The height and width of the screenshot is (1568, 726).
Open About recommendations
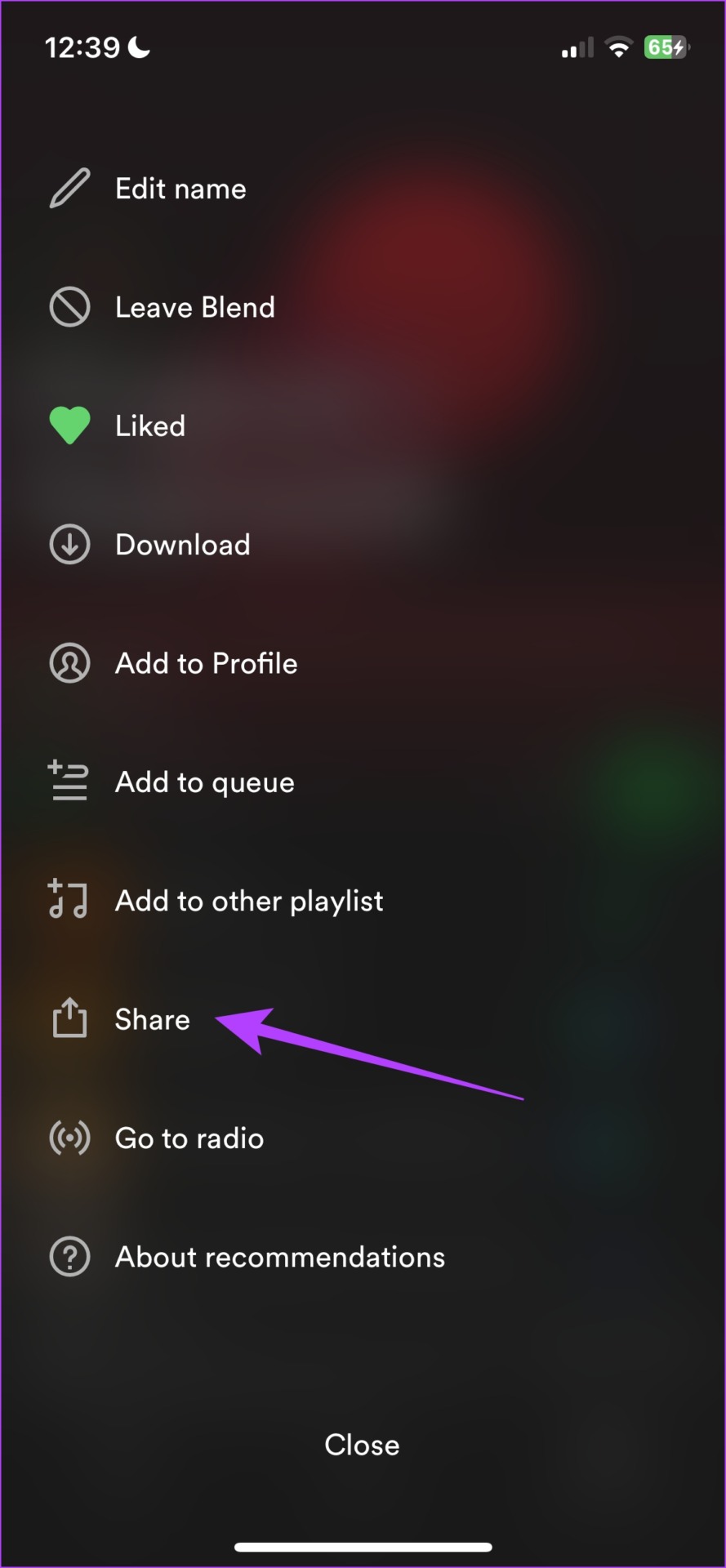click(279, 1257)
